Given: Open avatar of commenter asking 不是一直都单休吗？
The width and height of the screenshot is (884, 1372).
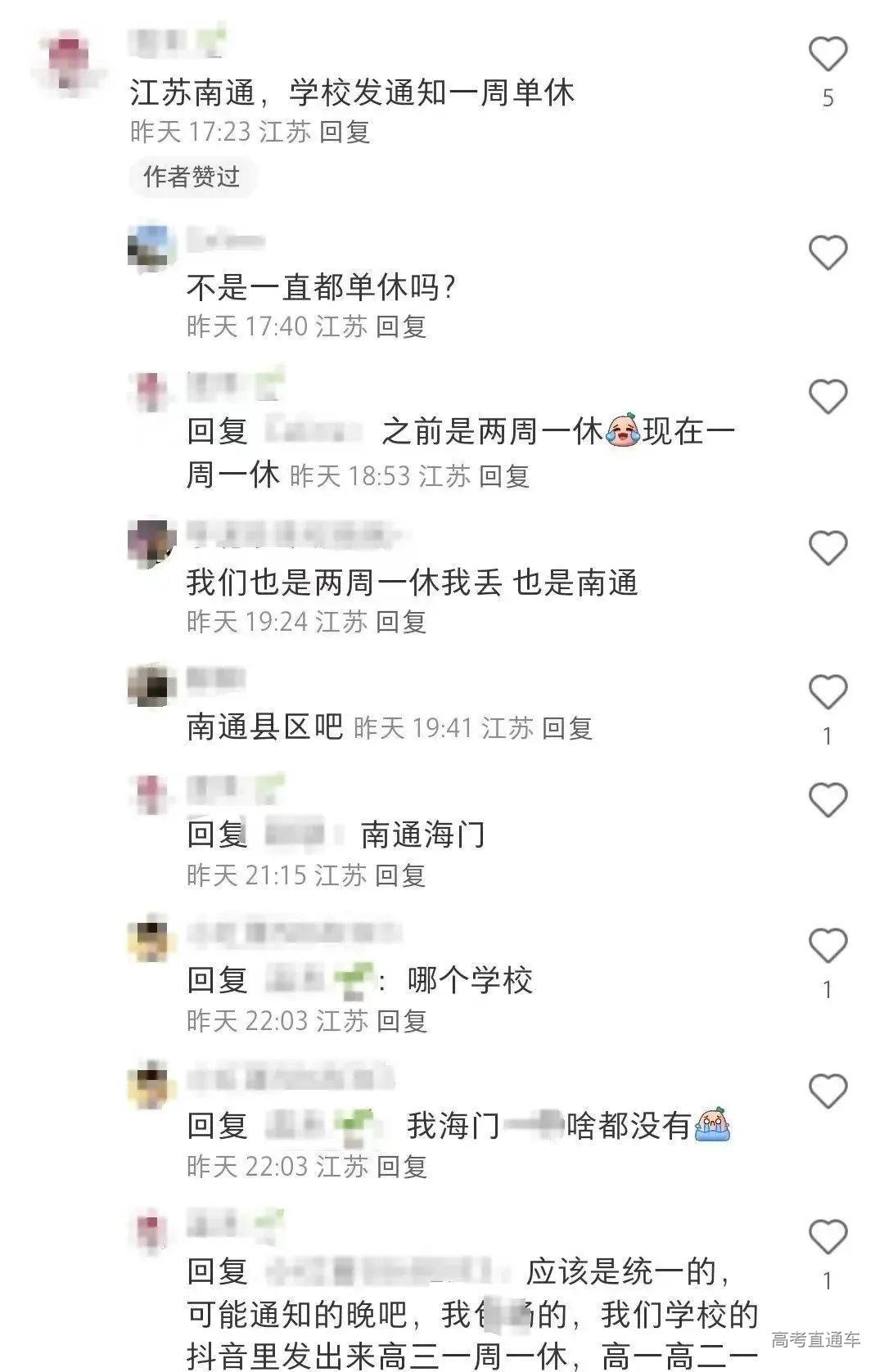Looking at the screenshot, I should tap(152, 246).
